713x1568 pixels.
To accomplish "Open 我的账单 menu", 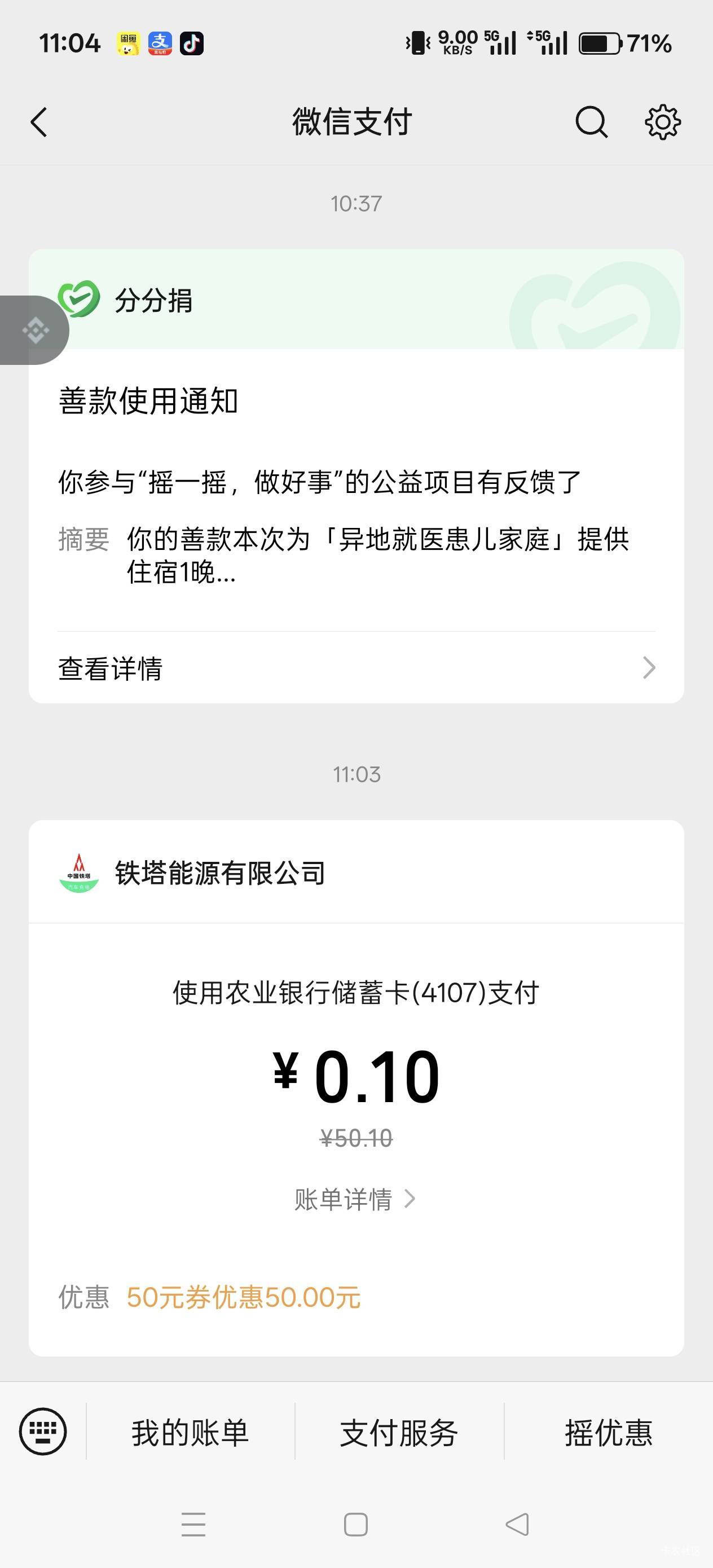I will [190, 1432].
